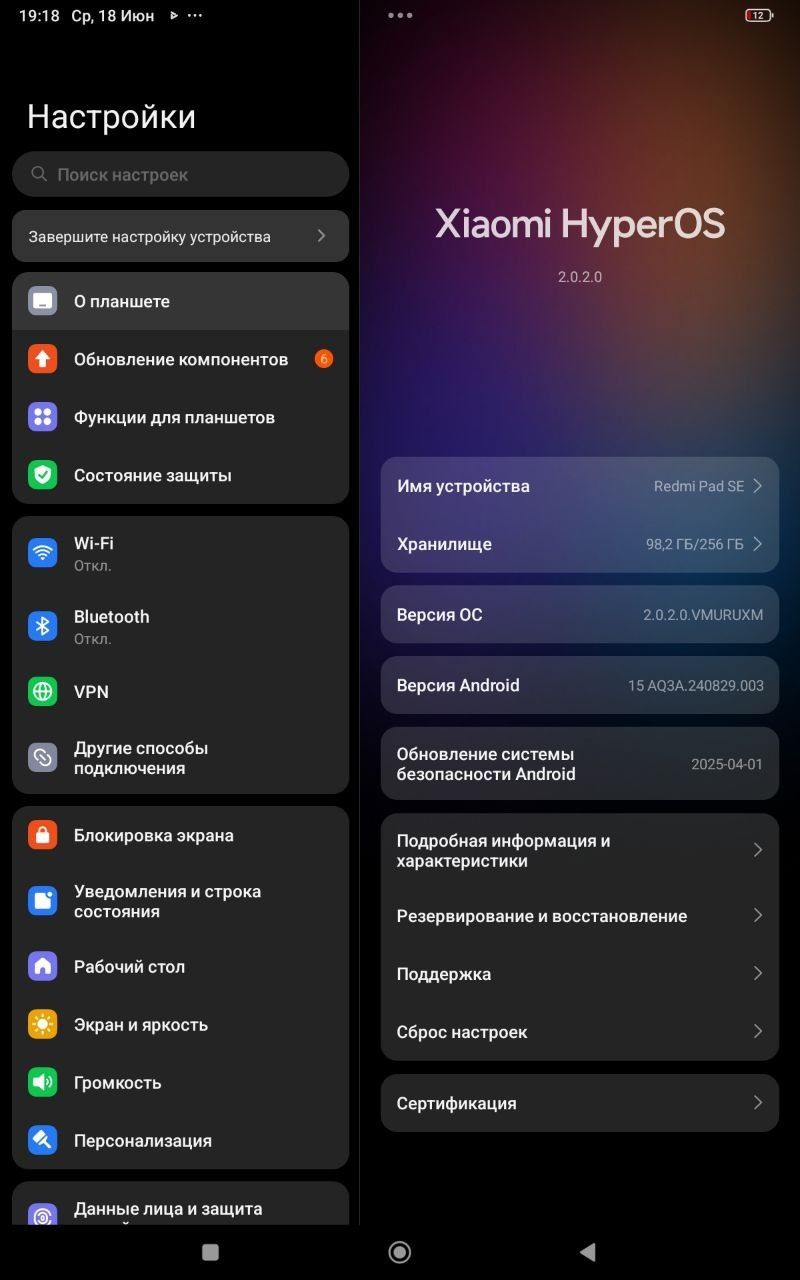Open Обновление компонентов
The image size is (800, 1280).
[x=180, y=359]
